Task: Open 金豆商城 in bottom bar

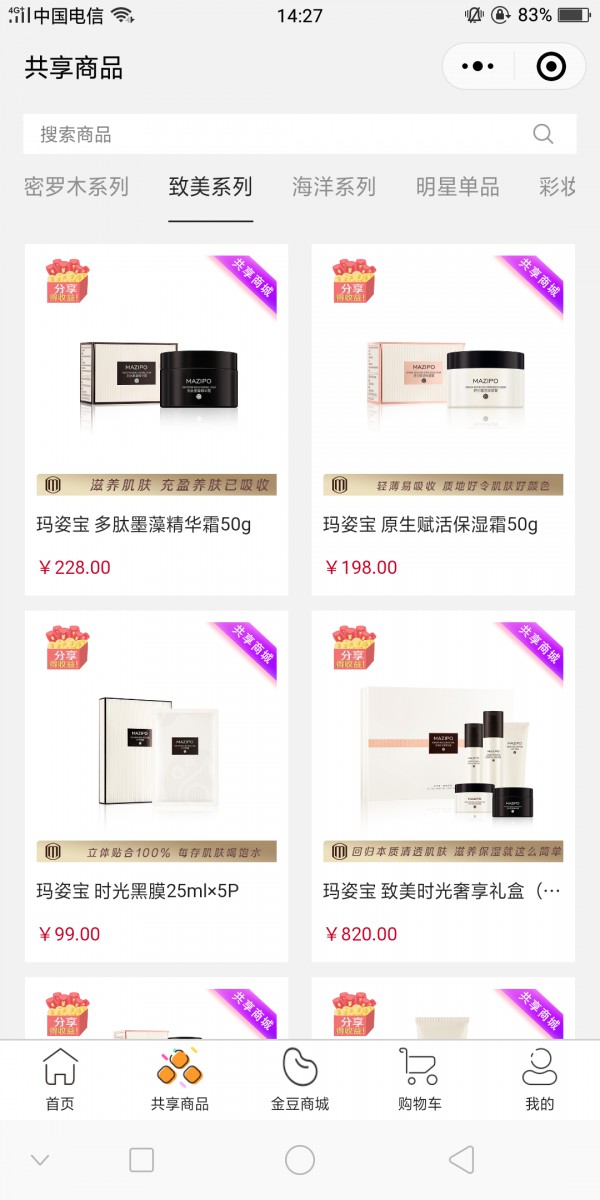Action: pyautogui.click(x=300, y=1079)
